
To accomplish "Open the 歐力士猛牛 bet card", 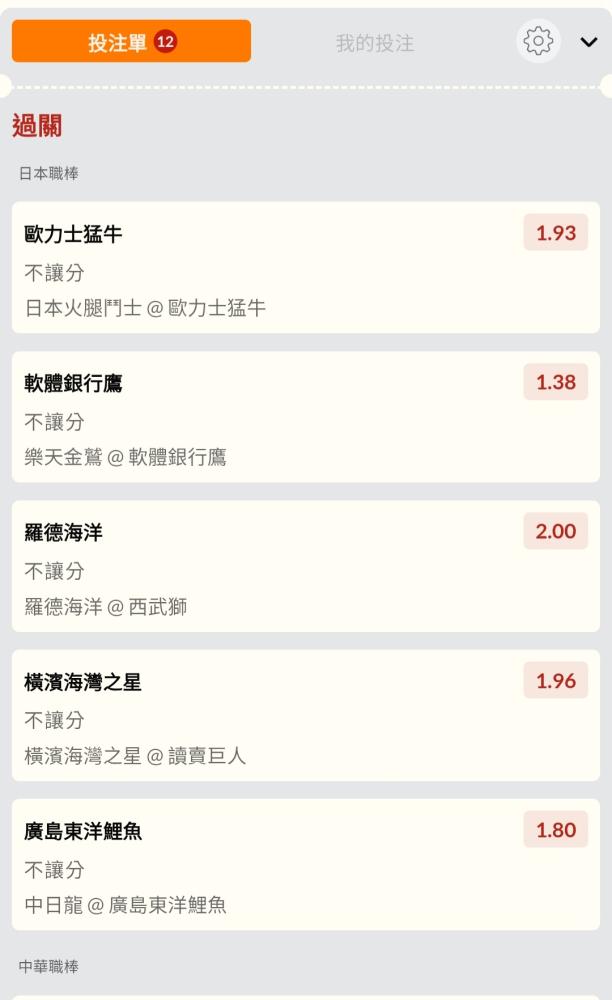I will (306, 268).
